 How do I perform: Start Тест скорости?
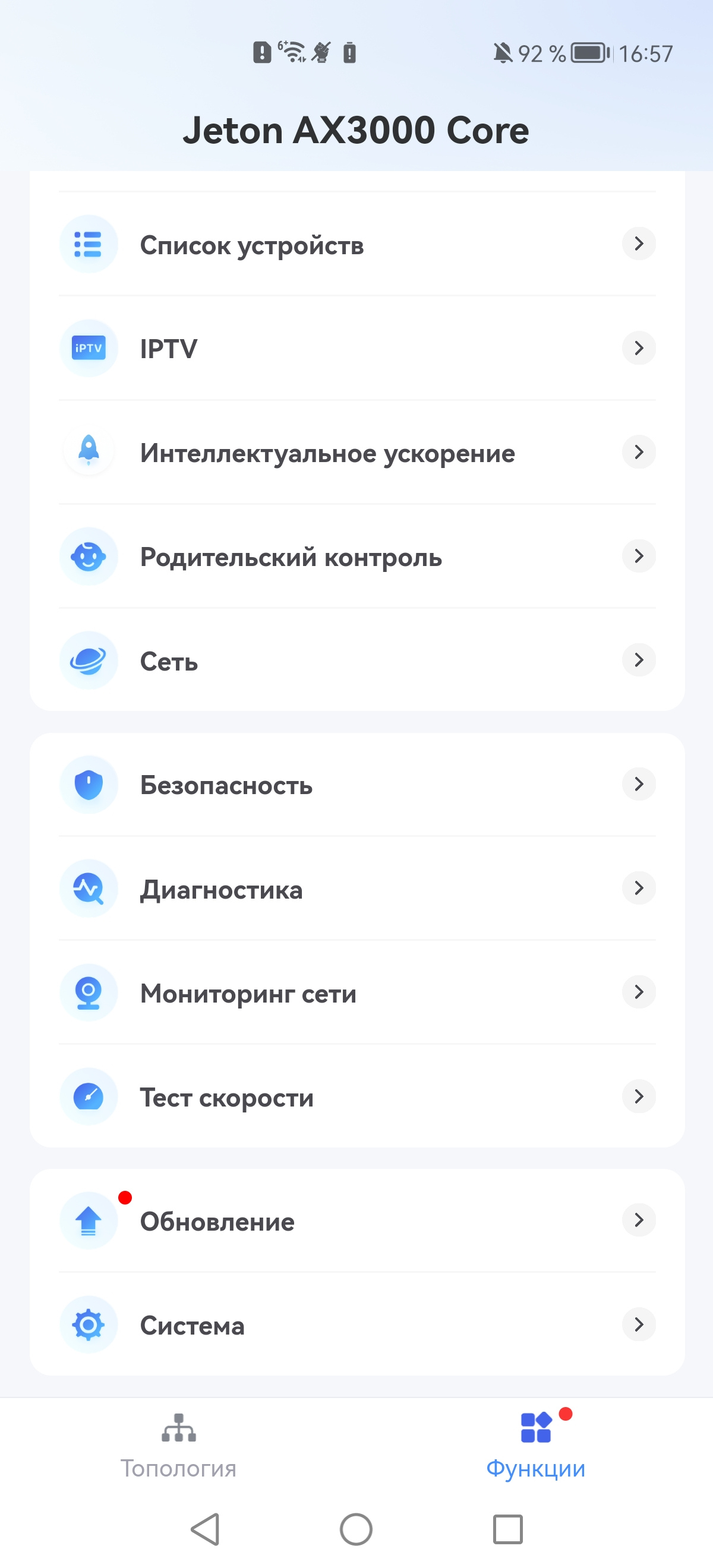tap(357, 1097)
